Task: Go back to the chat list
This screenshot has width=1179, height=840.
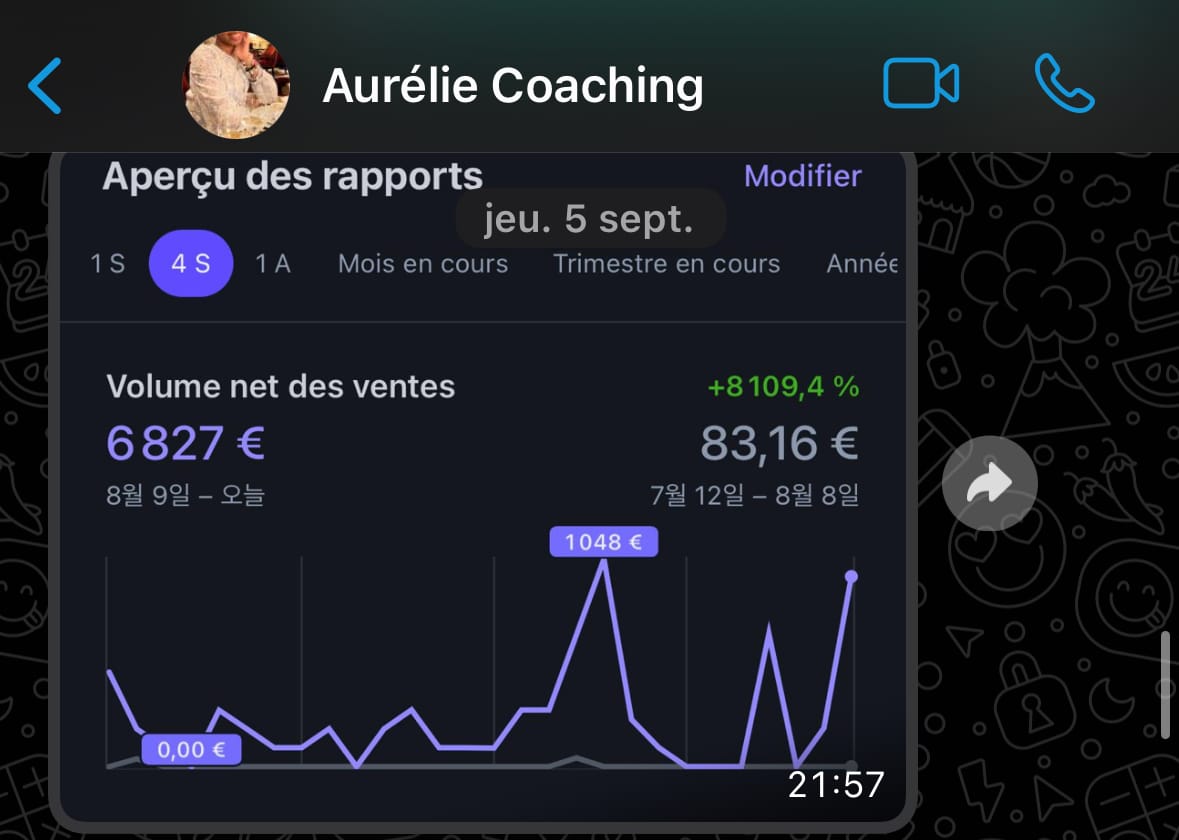Action: coord(45,86)
